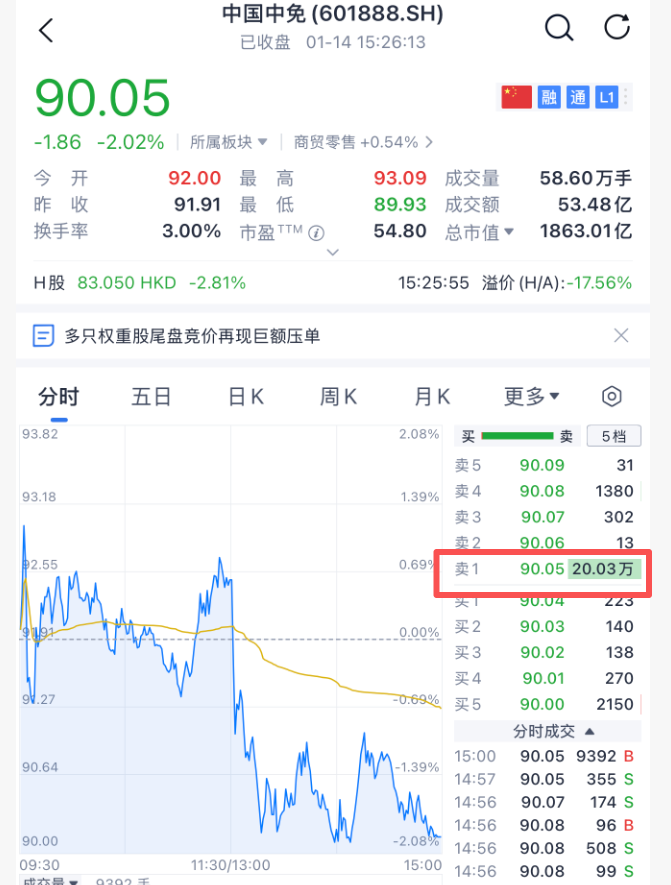Collapse the 分时成交 trades list
This screenshot has width=671, height=885.
coord(555,731)
